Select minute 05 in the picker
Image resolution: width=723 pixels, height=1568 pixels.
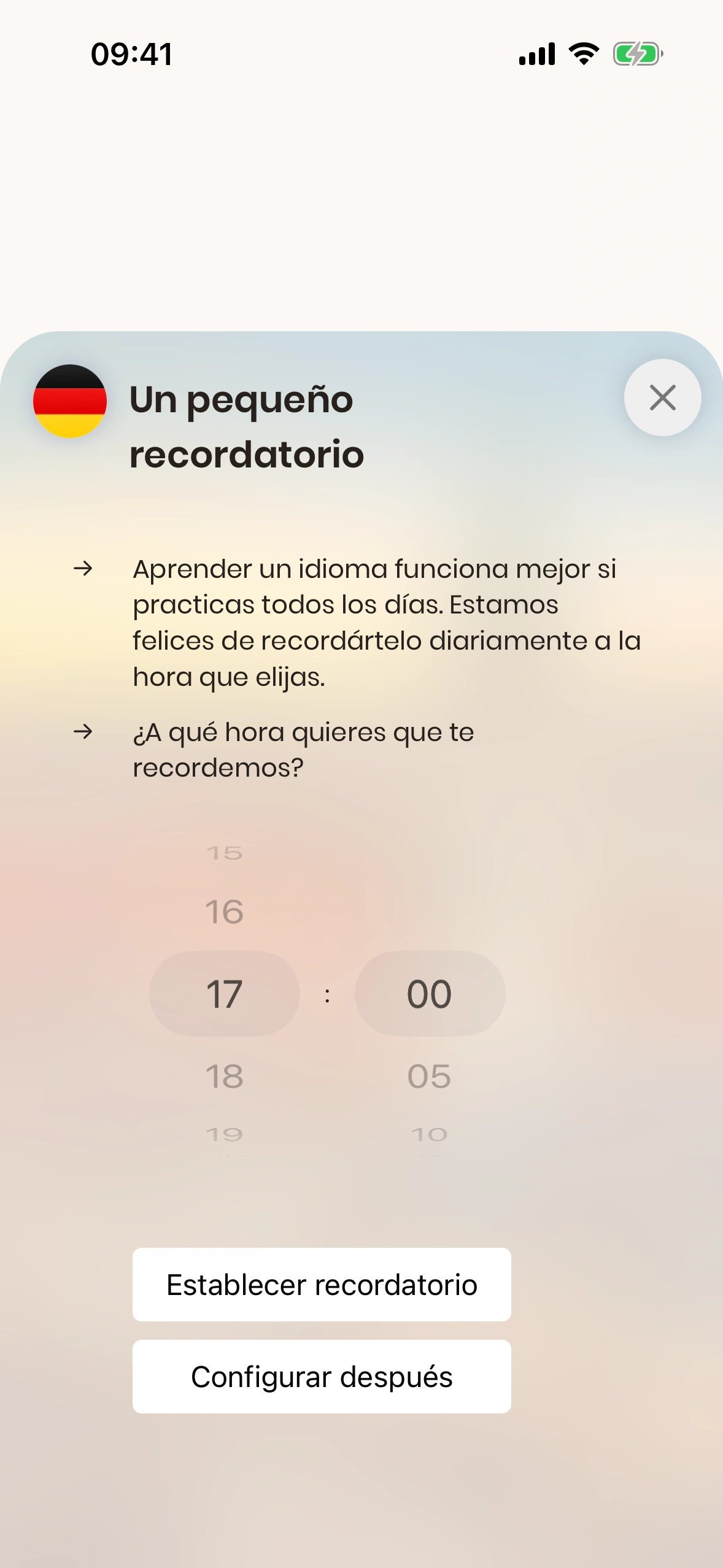pyautogui.click(x=429, y=1076)
